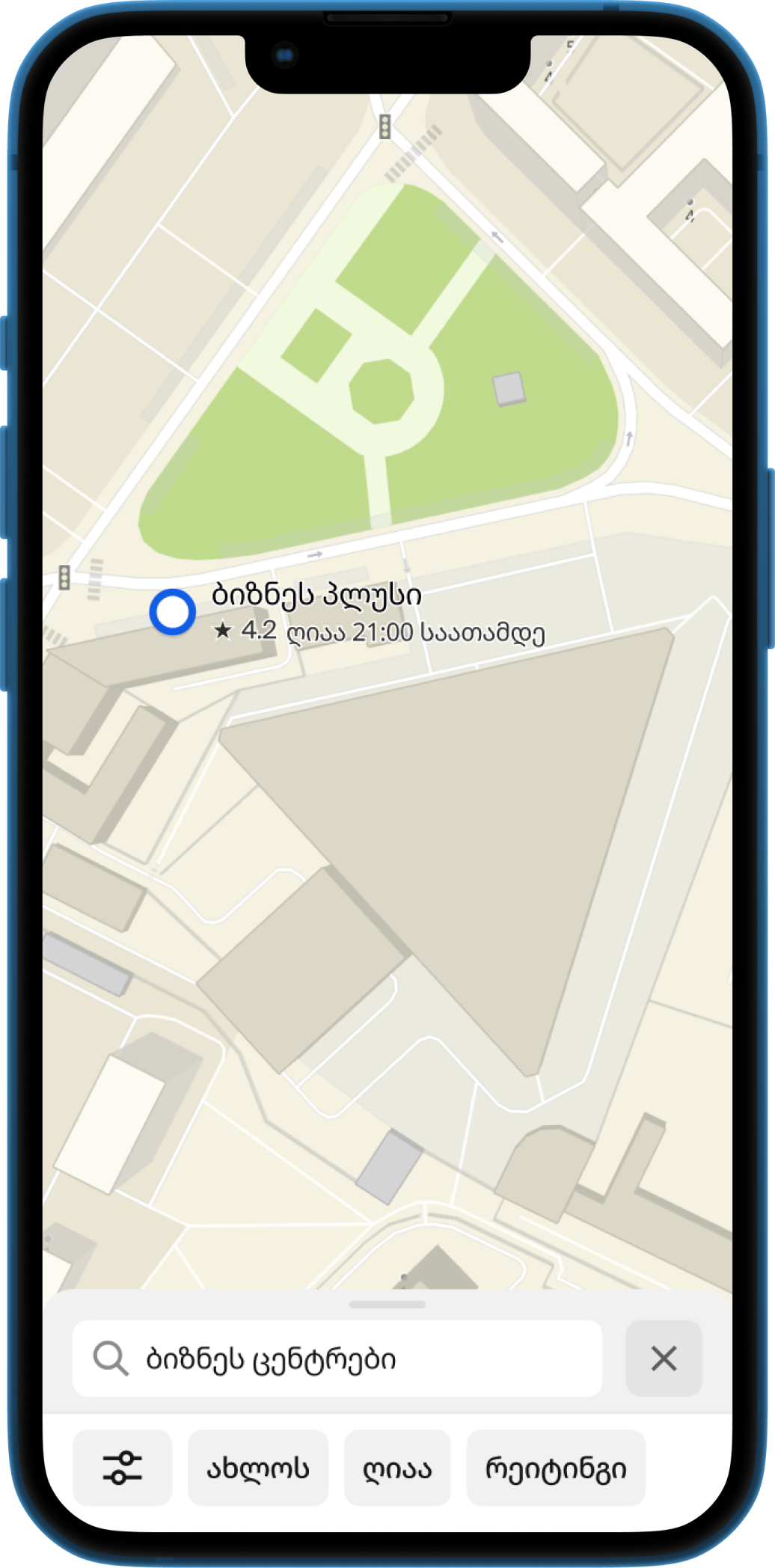Apply the ღიაა filter chip
Screen dimensions: 775x1568
(397, 1468)
